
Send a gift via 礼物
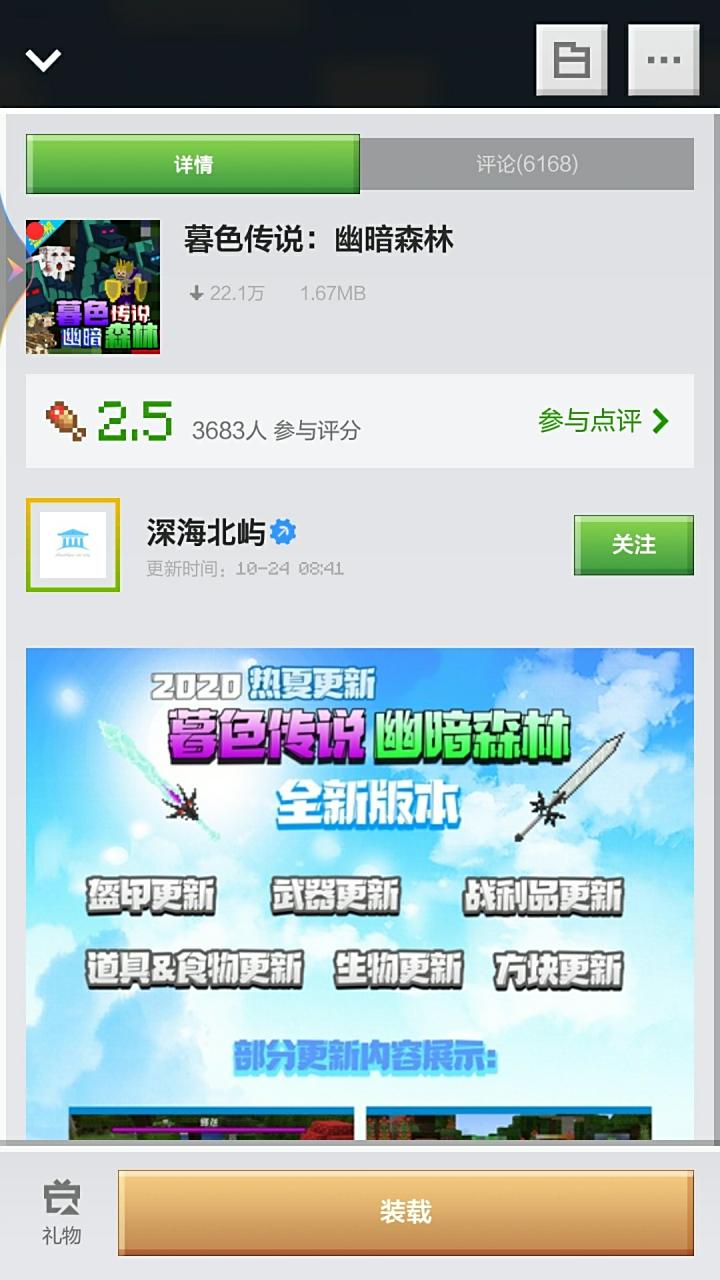point(61,1212)
